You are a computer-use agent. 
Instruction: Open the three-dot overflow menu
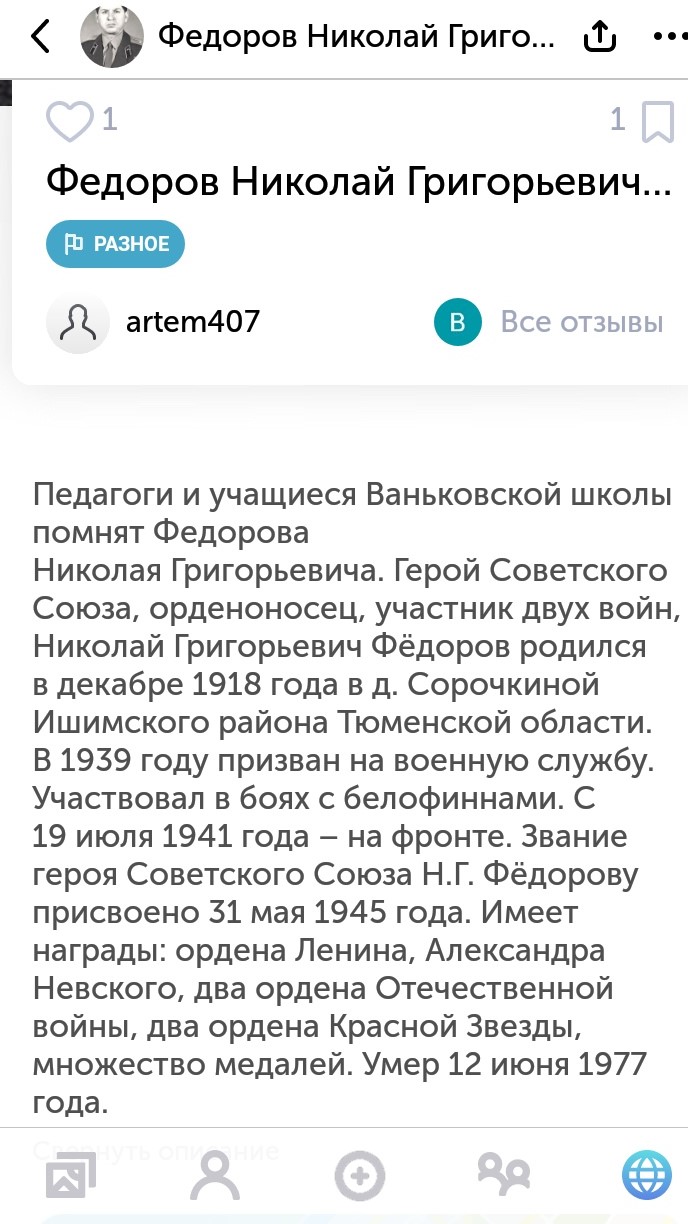click(668, 37)
